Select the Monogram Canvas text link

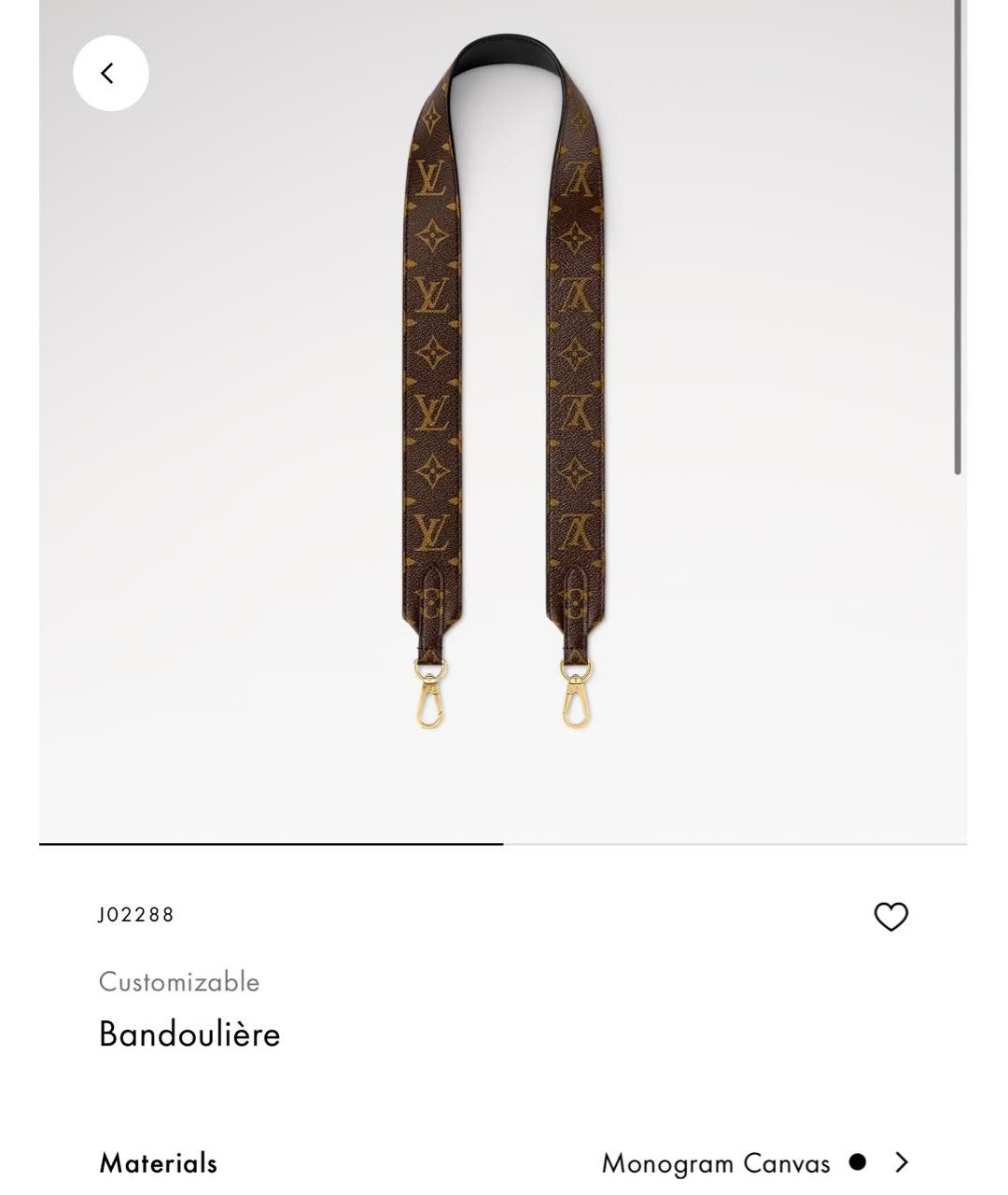(717, 1163)
